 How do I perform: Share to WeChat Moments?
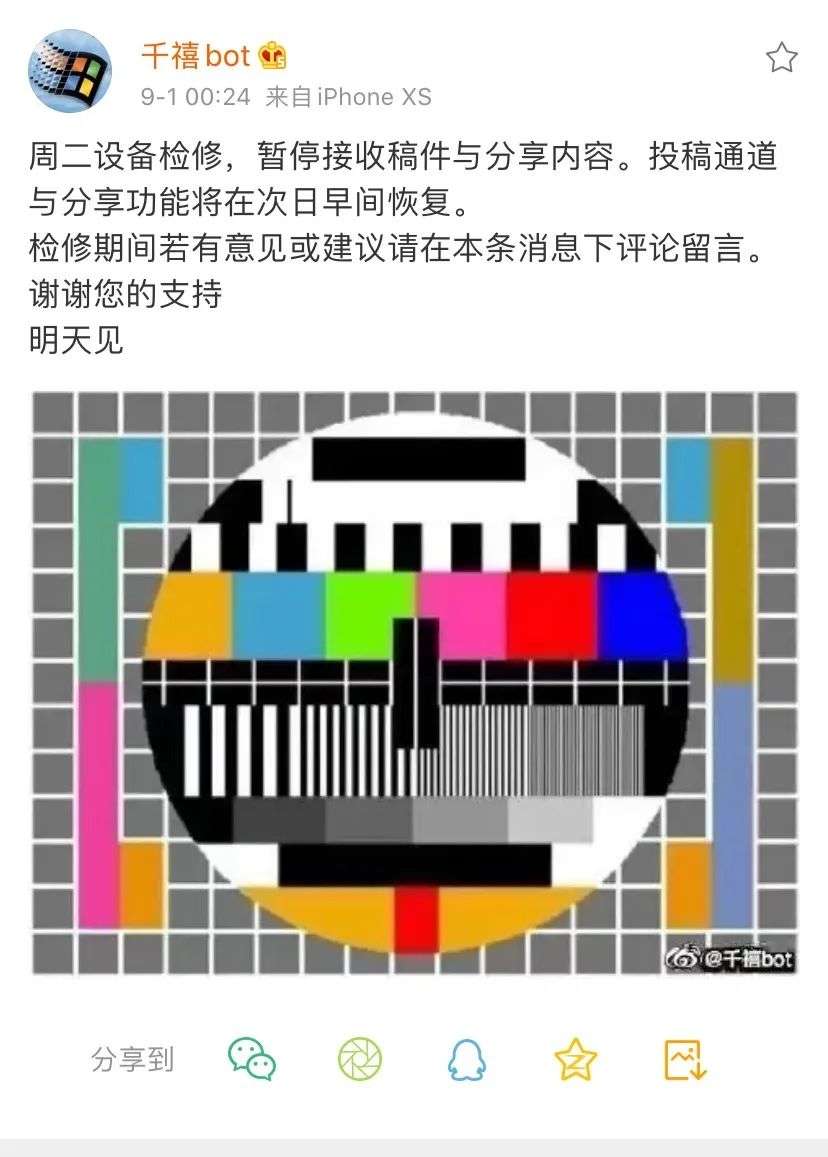point(359,1059)
